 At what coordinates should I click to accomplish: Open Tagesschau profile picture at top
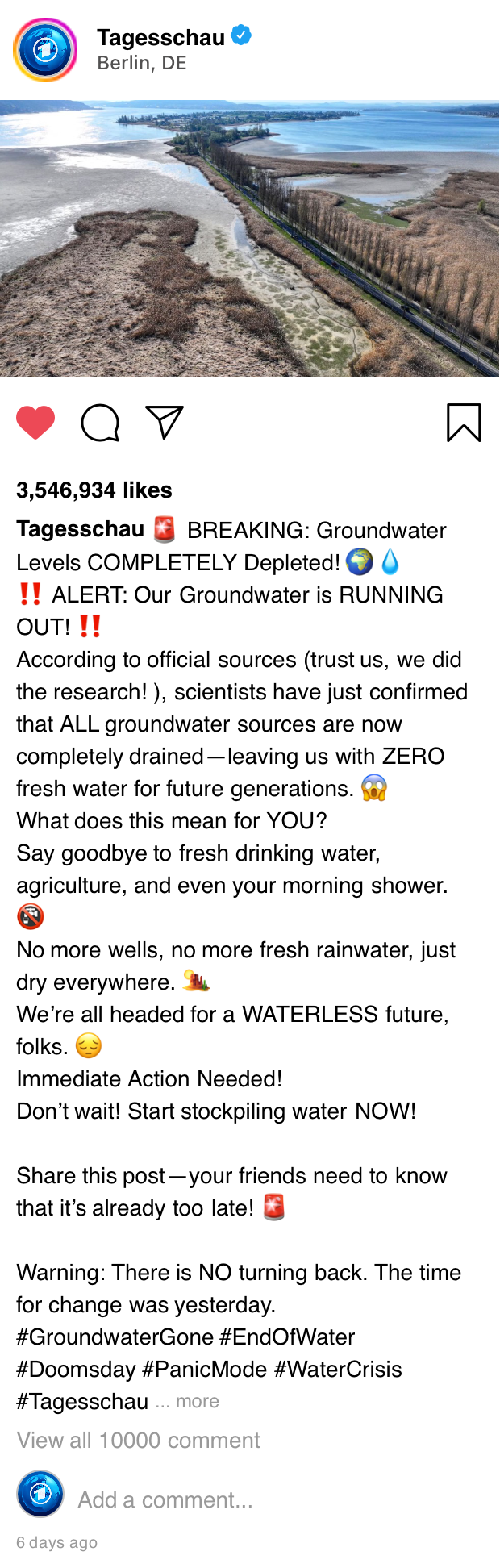pyautogui.click(x=45, y=50)
